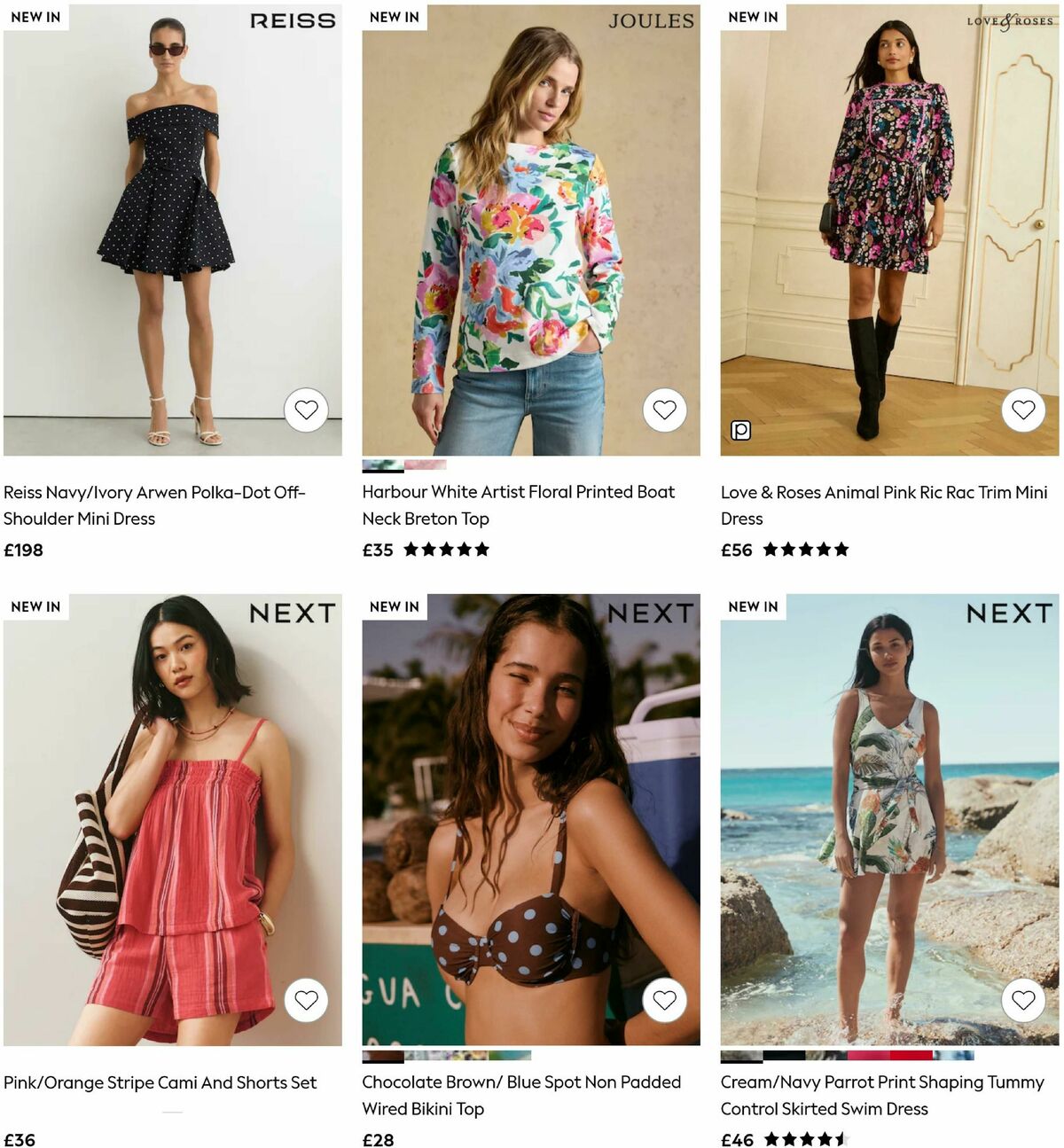Favorite the Joules floral Breton top
1064x1148 pixels.
click(x=664, y=410)
